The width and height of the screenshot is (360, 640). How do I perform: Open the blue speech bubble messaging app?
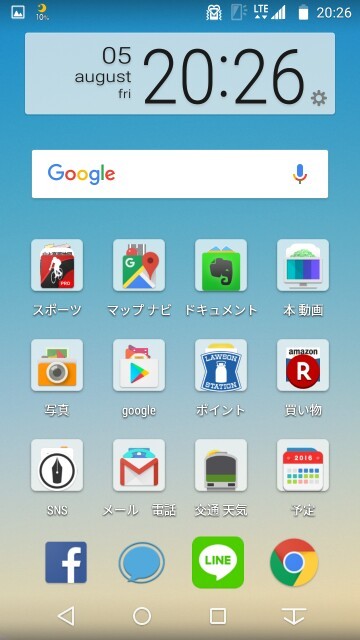coord(141,563)
